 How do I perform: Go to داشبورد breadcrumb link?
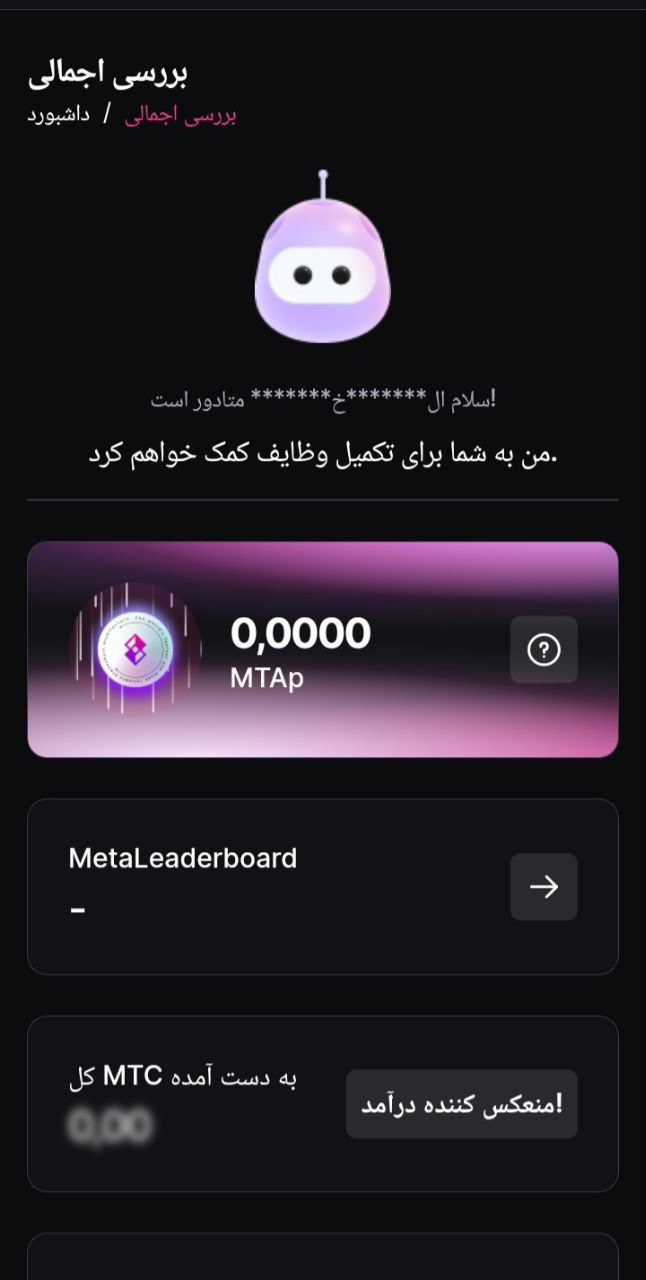[x=59, y=115]
